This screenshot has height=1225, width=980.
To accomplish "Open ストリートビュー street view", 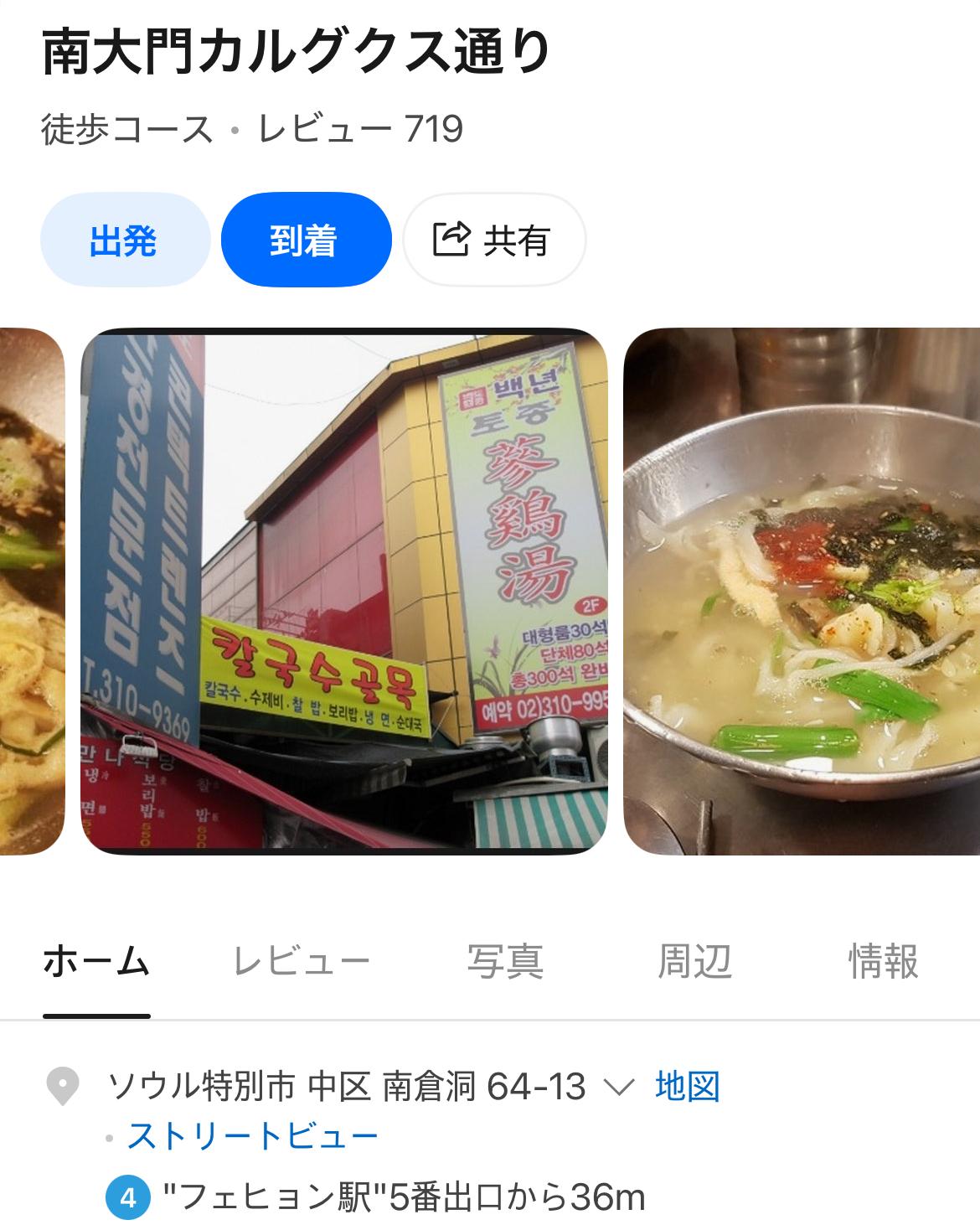I will [252, 1137].
